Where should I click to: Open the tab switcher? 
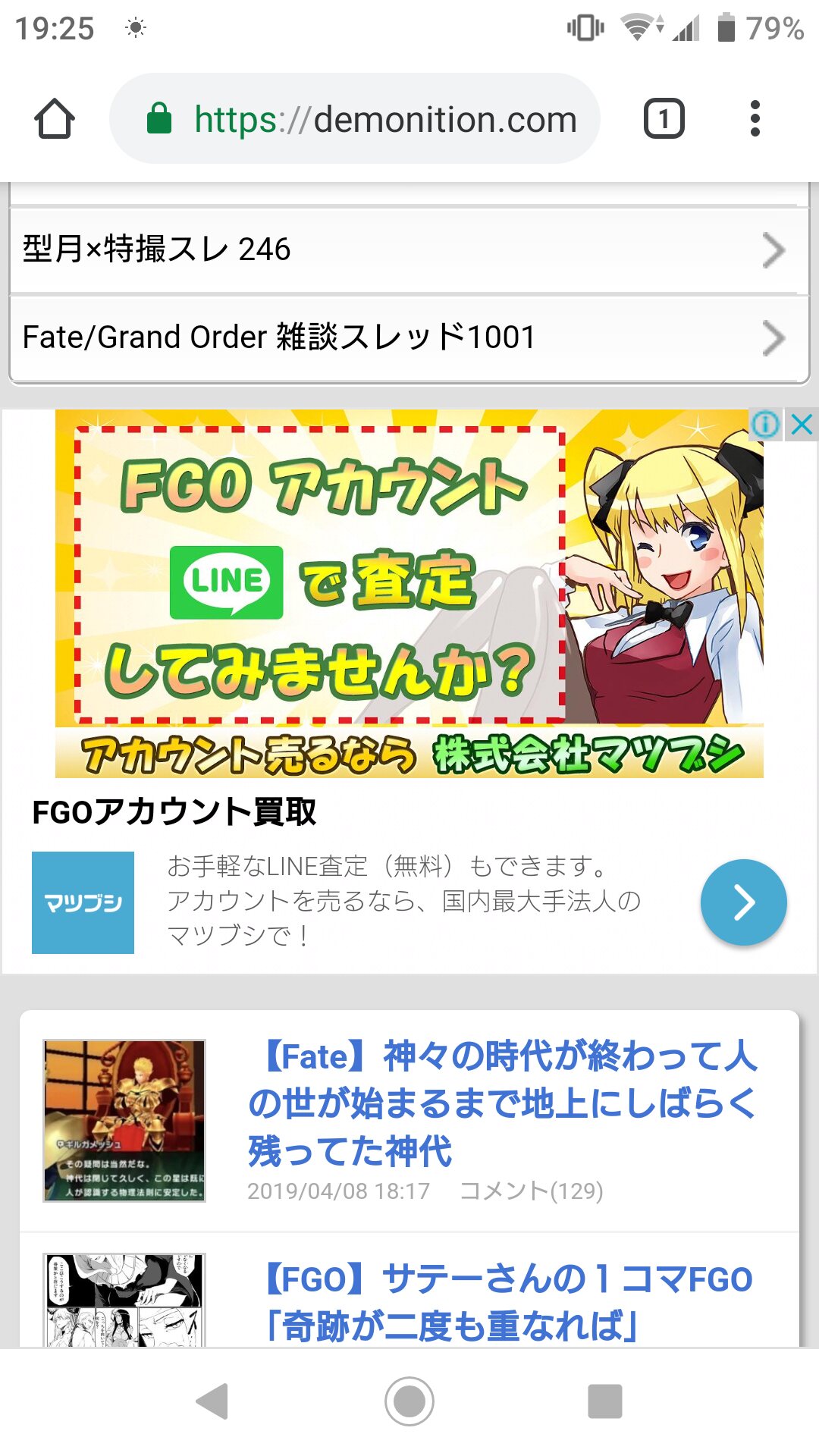tap(664, 119)
